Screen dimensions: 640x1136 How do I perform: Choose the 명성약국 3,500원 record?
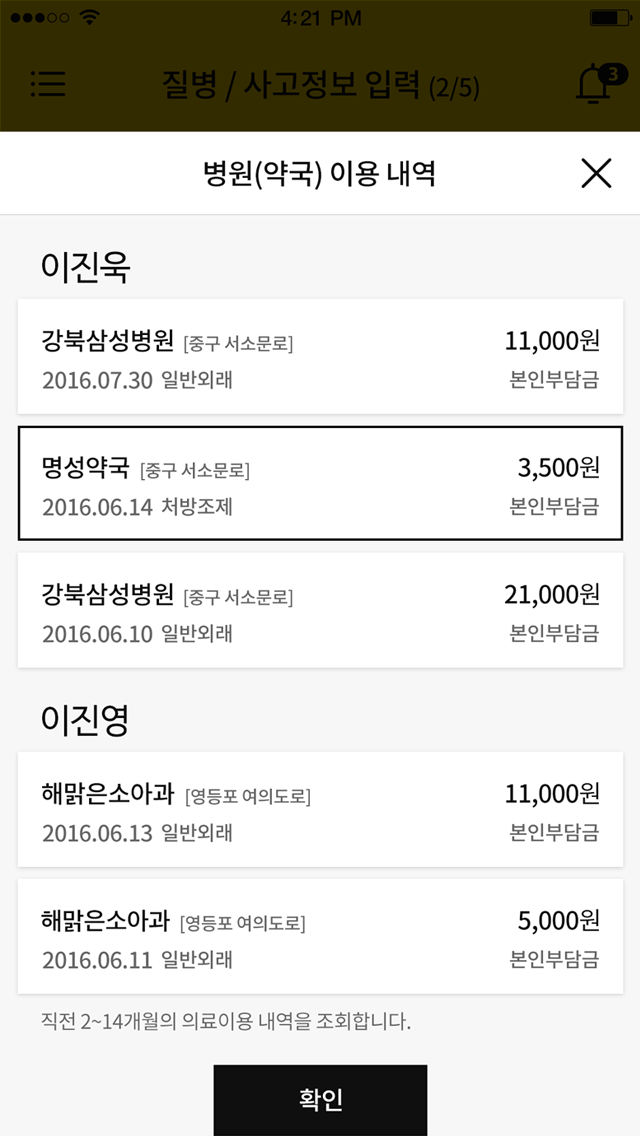coord(320,483)
